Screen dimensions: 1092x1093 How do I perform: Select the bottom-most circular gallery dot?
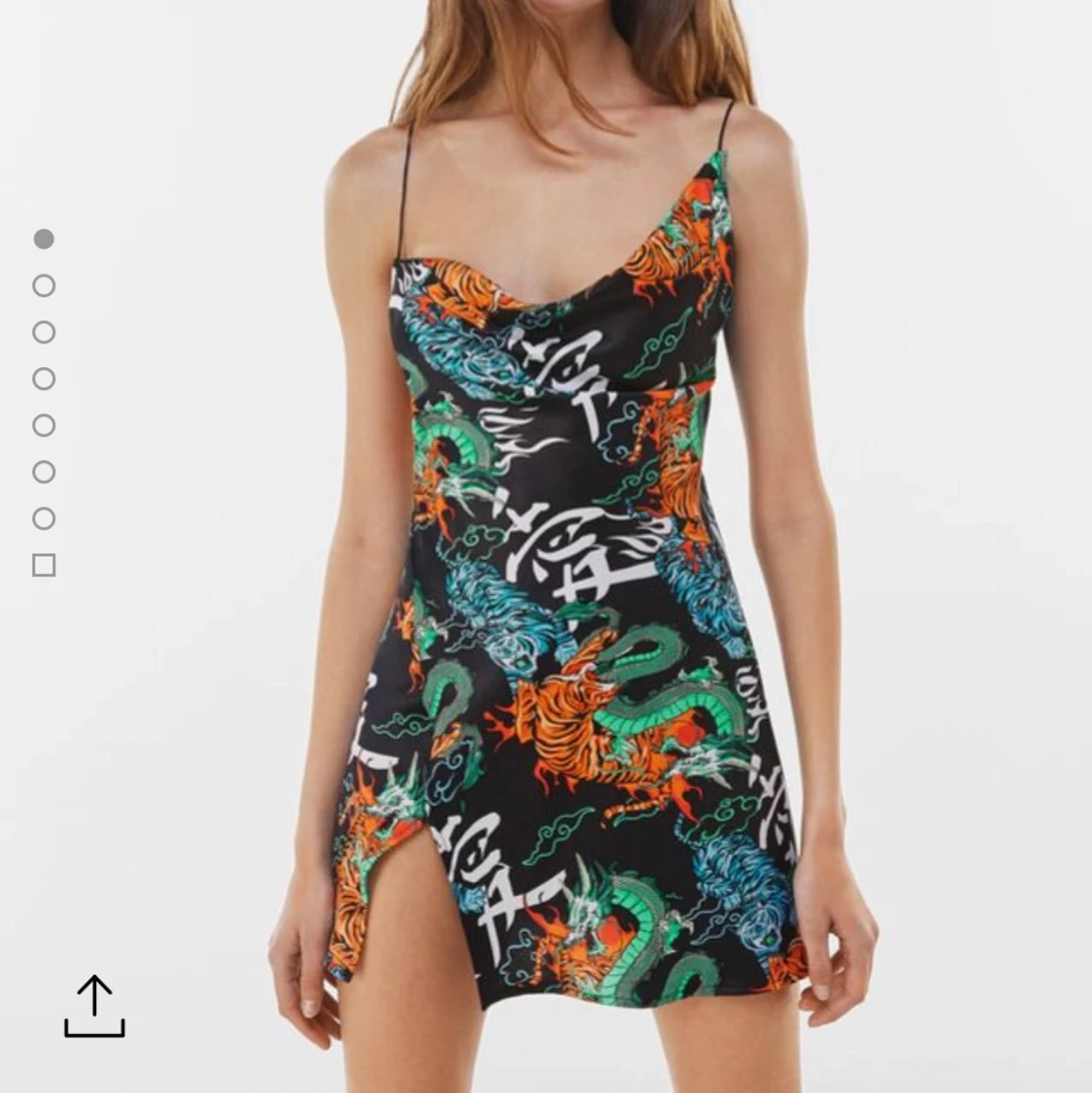43,516
